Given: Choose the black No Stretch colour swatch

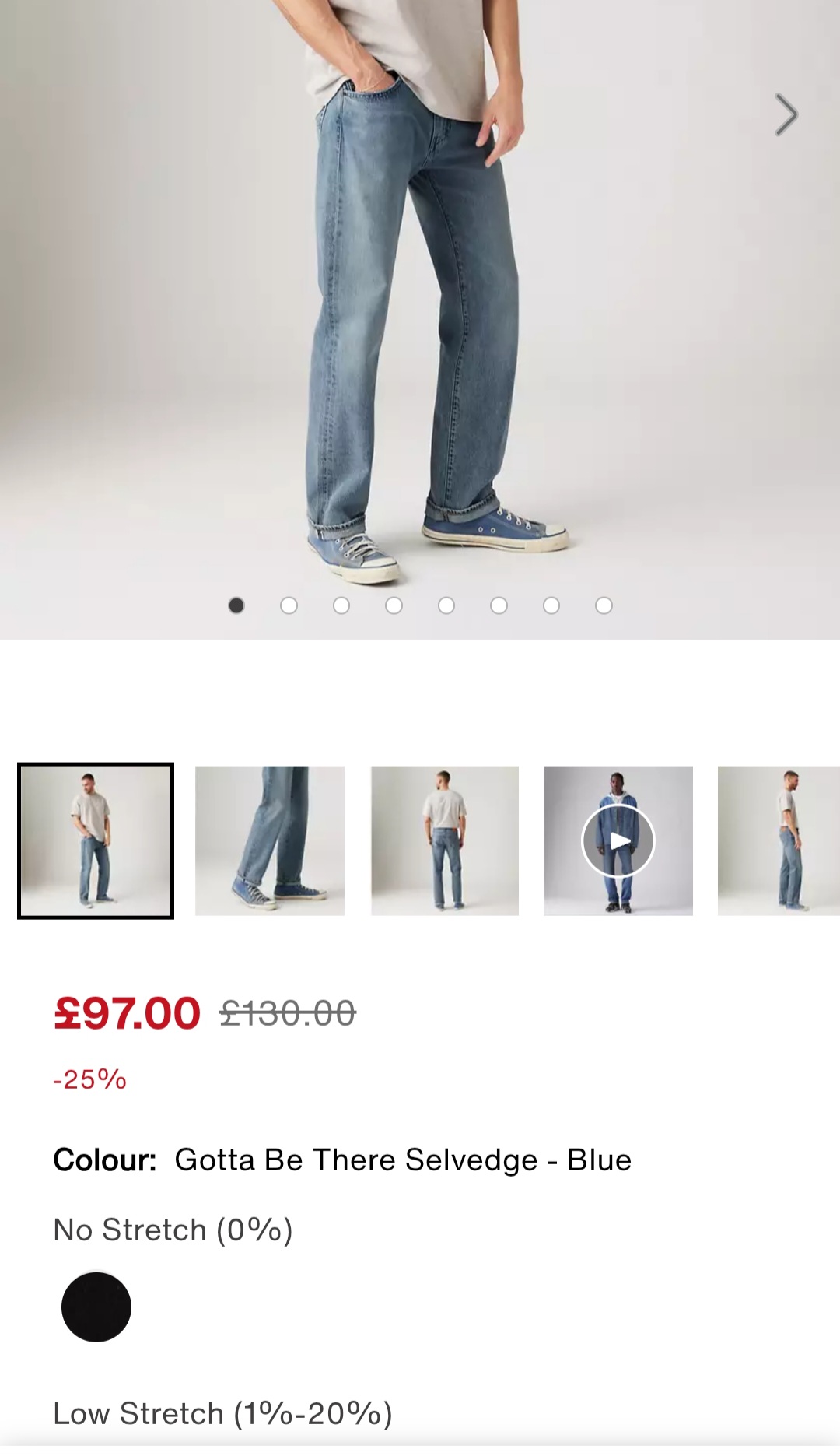Looking at the screenshot, I should (96, 1307).
